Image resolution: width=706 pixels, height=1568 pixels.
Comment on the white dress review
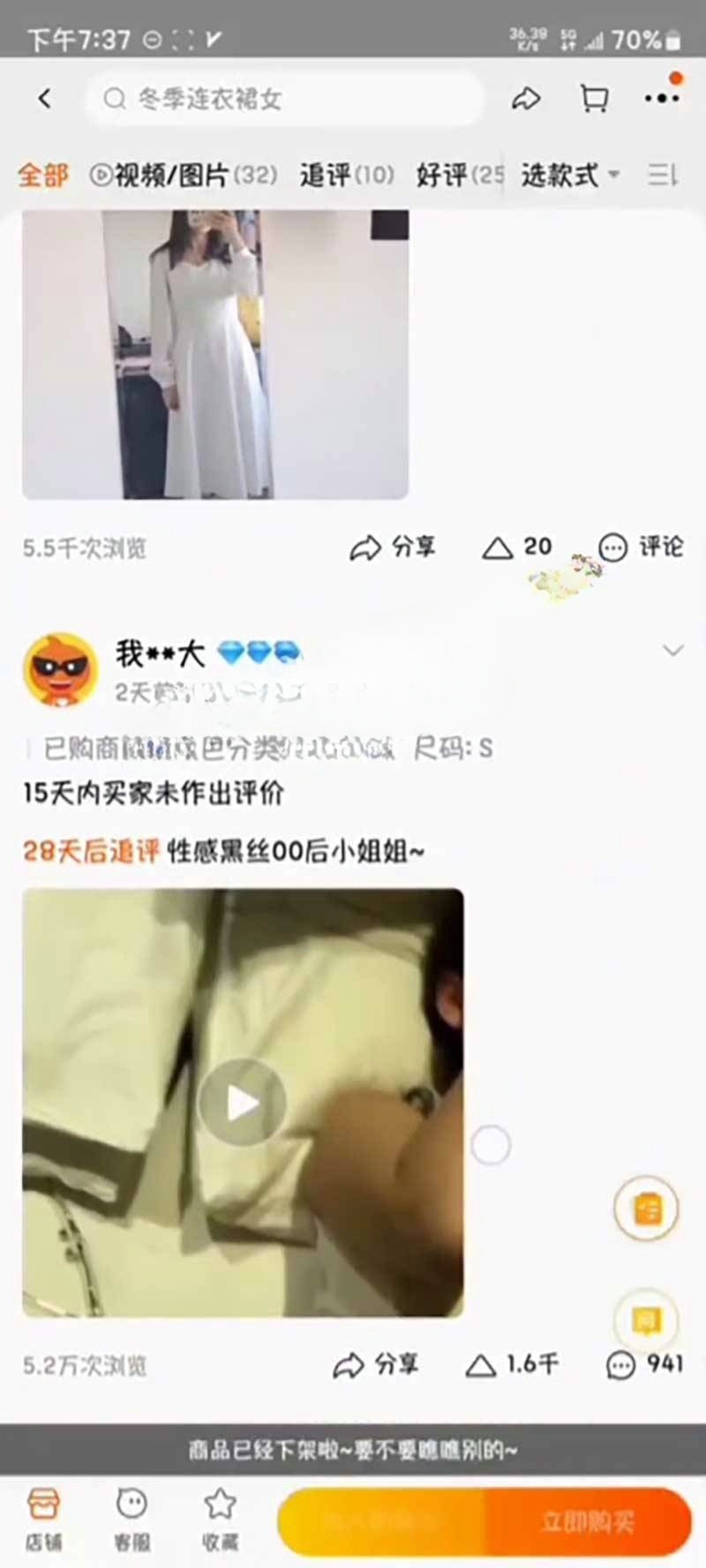(x=641, y=547)
